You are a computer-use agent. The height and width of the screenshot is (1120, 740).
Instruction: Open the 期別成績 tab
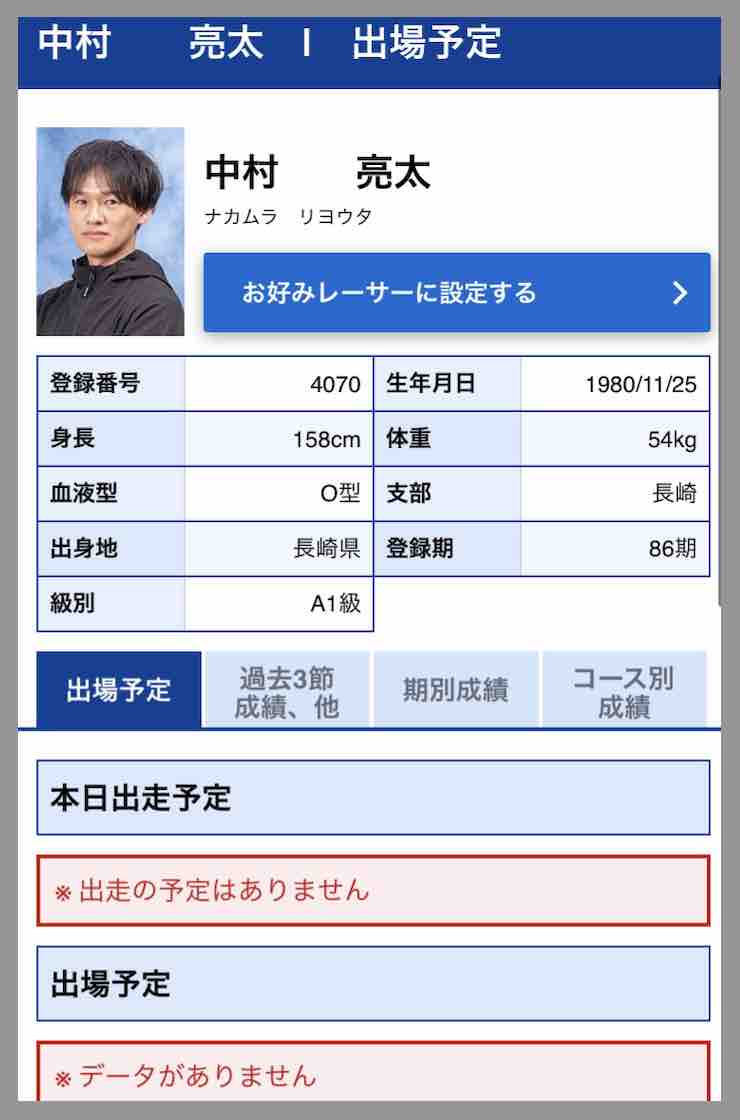[x=455, y=686]
